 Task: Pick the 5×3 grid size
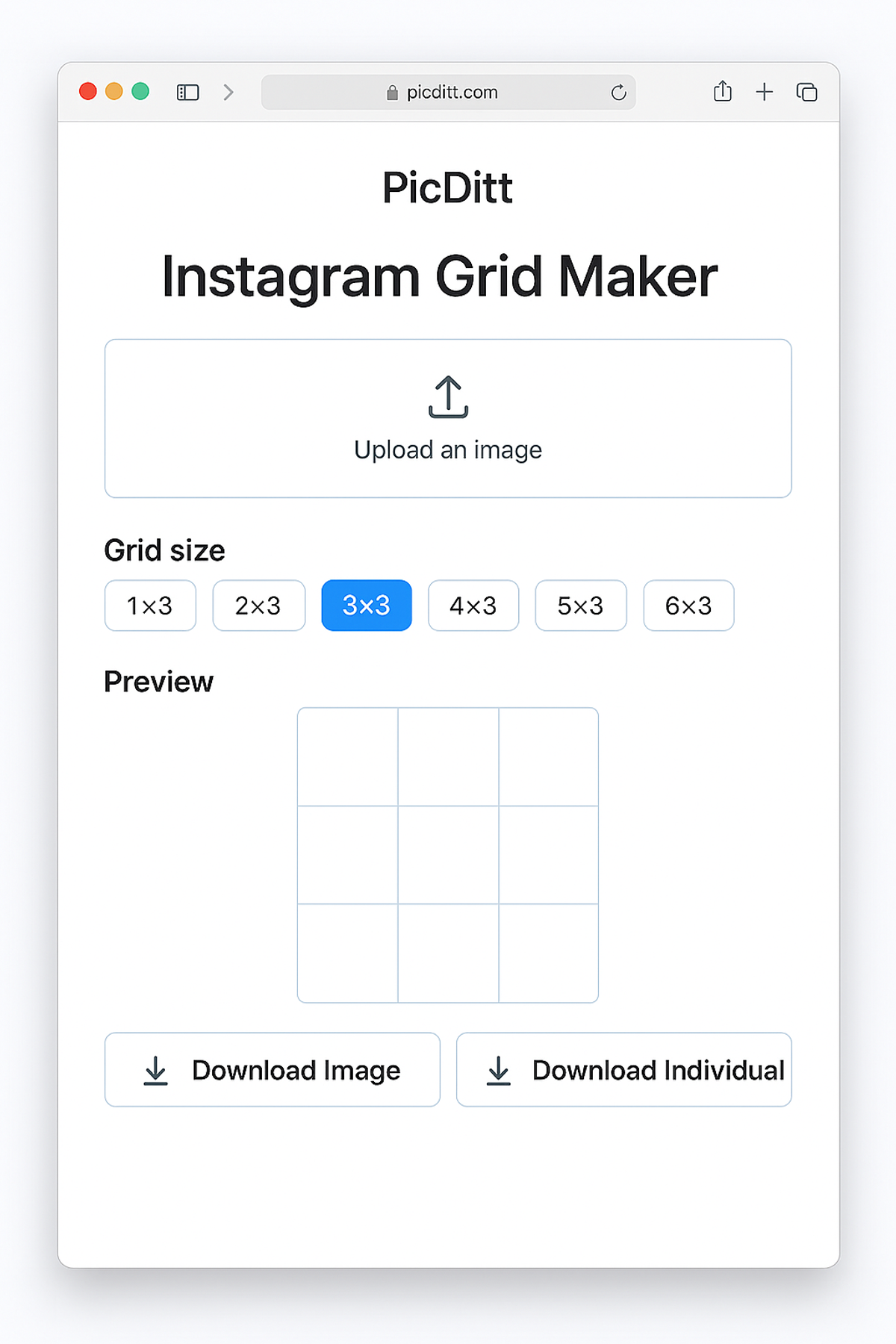pyautogui.click(x=580, y=606)
